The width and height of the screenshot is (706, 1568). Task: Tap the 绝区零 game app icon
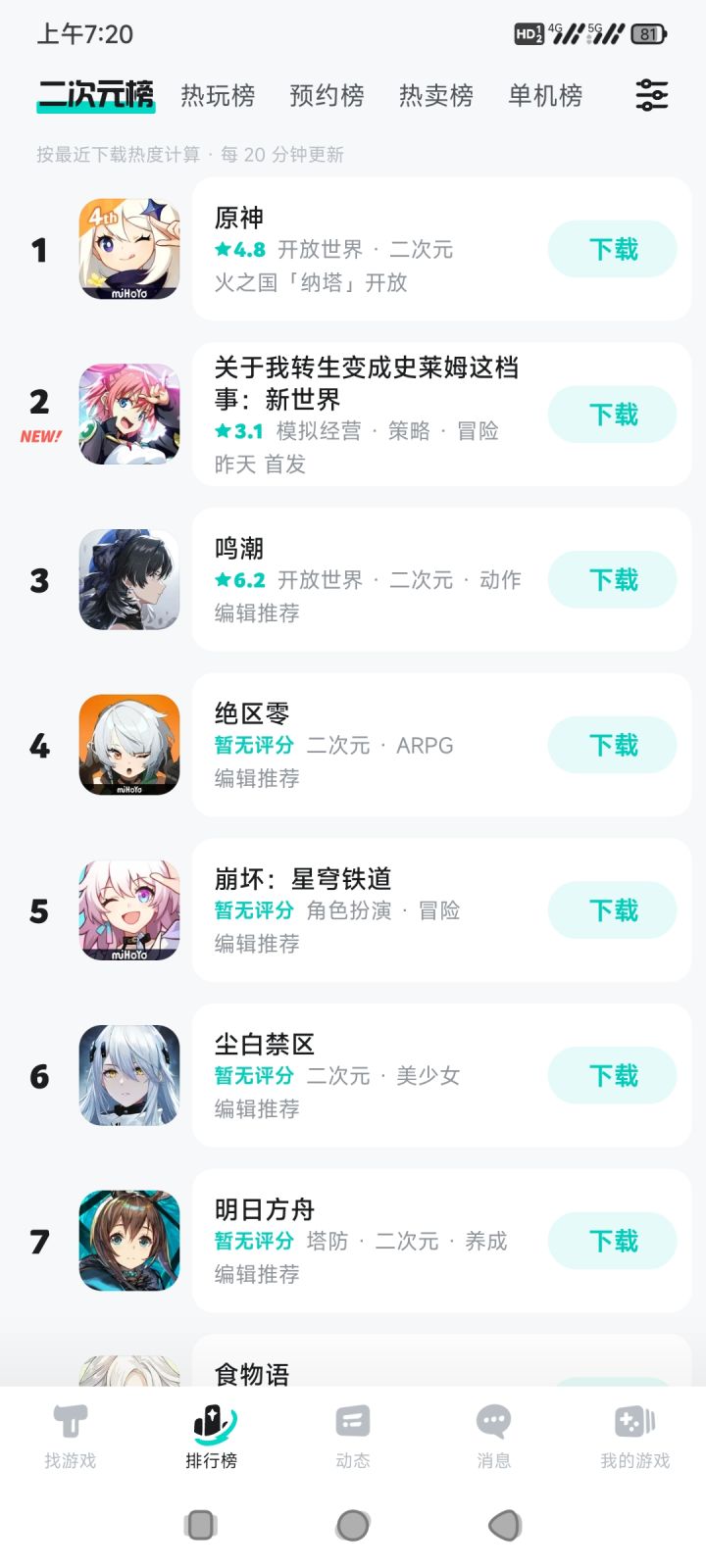click(x=128, y=745)
